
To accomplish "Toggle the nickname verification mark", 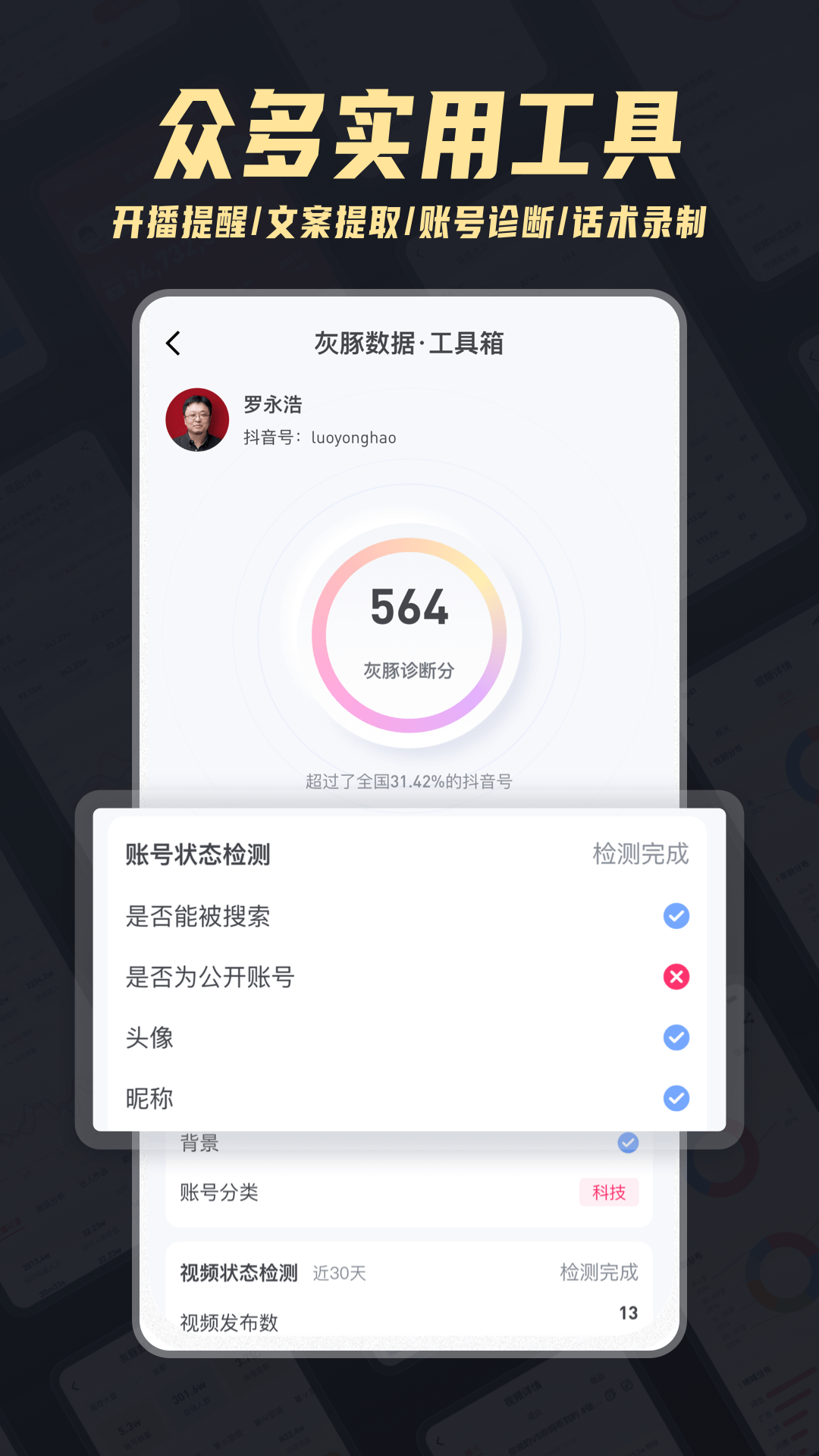I will (676, 1098).
